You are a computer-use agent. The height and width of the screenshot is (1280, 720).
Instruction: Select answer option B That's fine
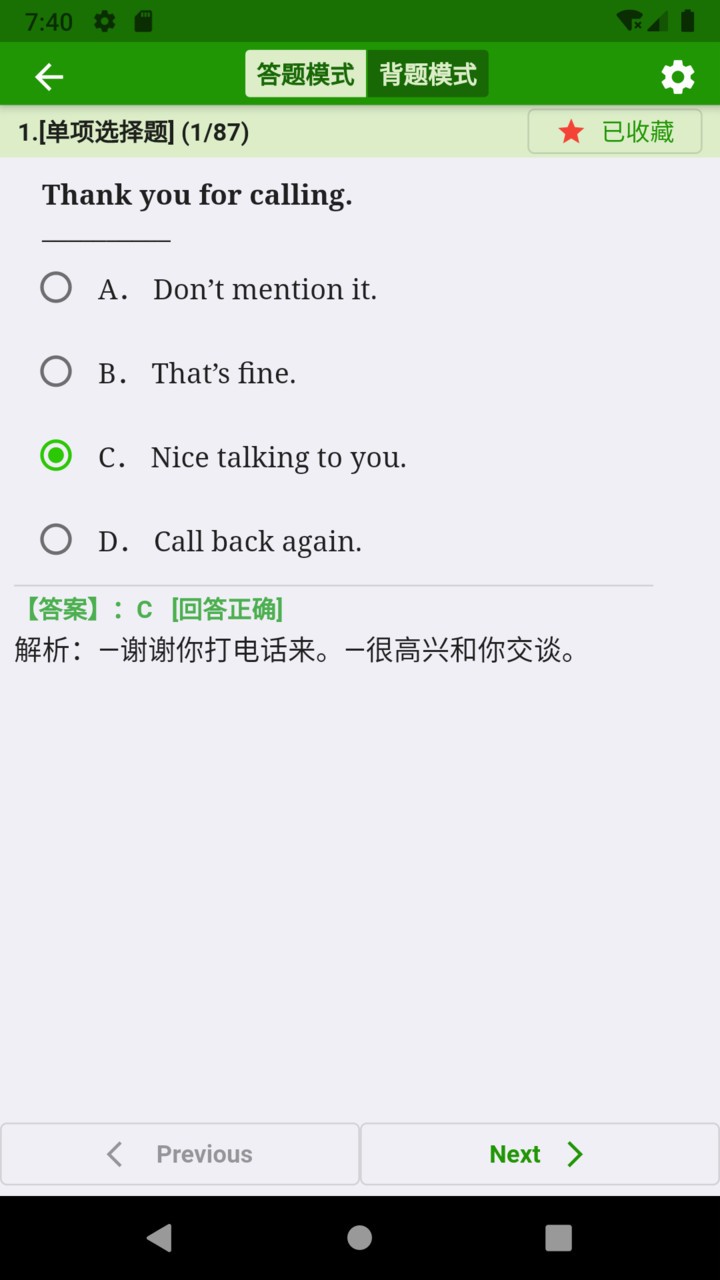click(56, 371)
